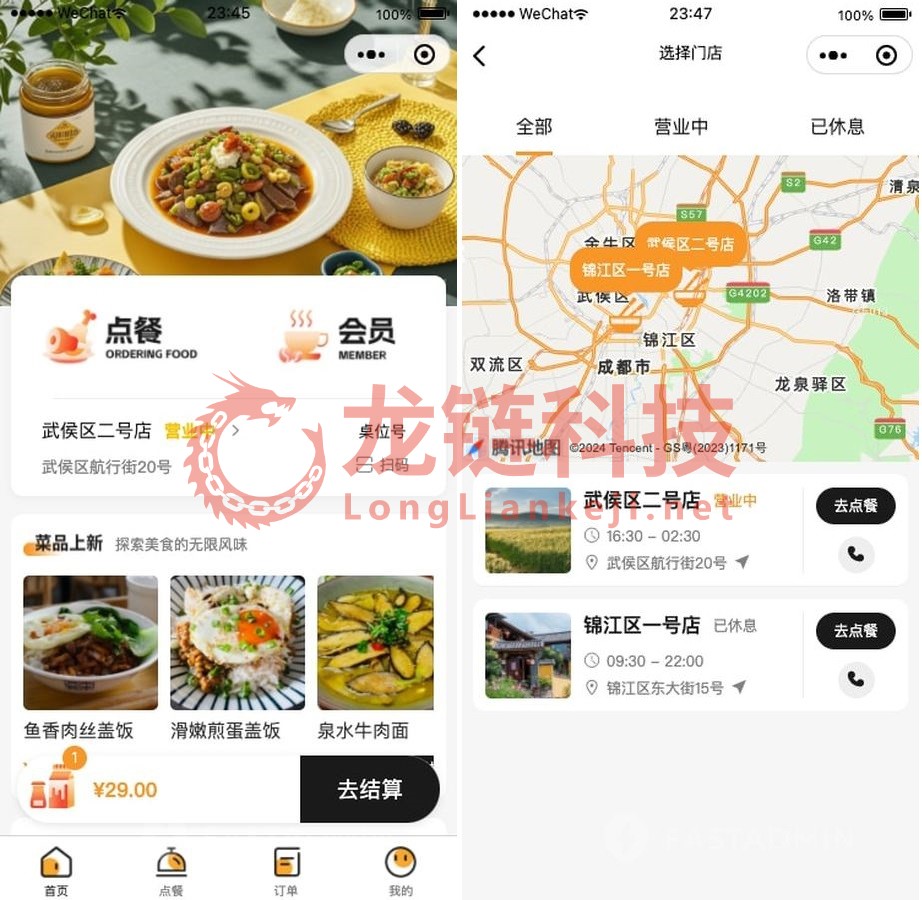Open the 鱼香肉丝盖饭 dish card

point(90,645)
